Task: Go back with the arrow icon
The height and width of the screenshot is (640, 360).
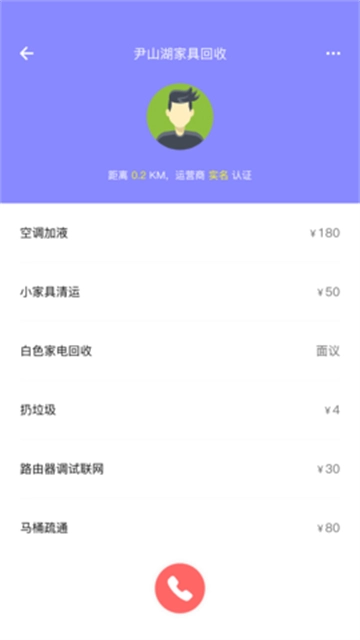Action: (27, 53)
